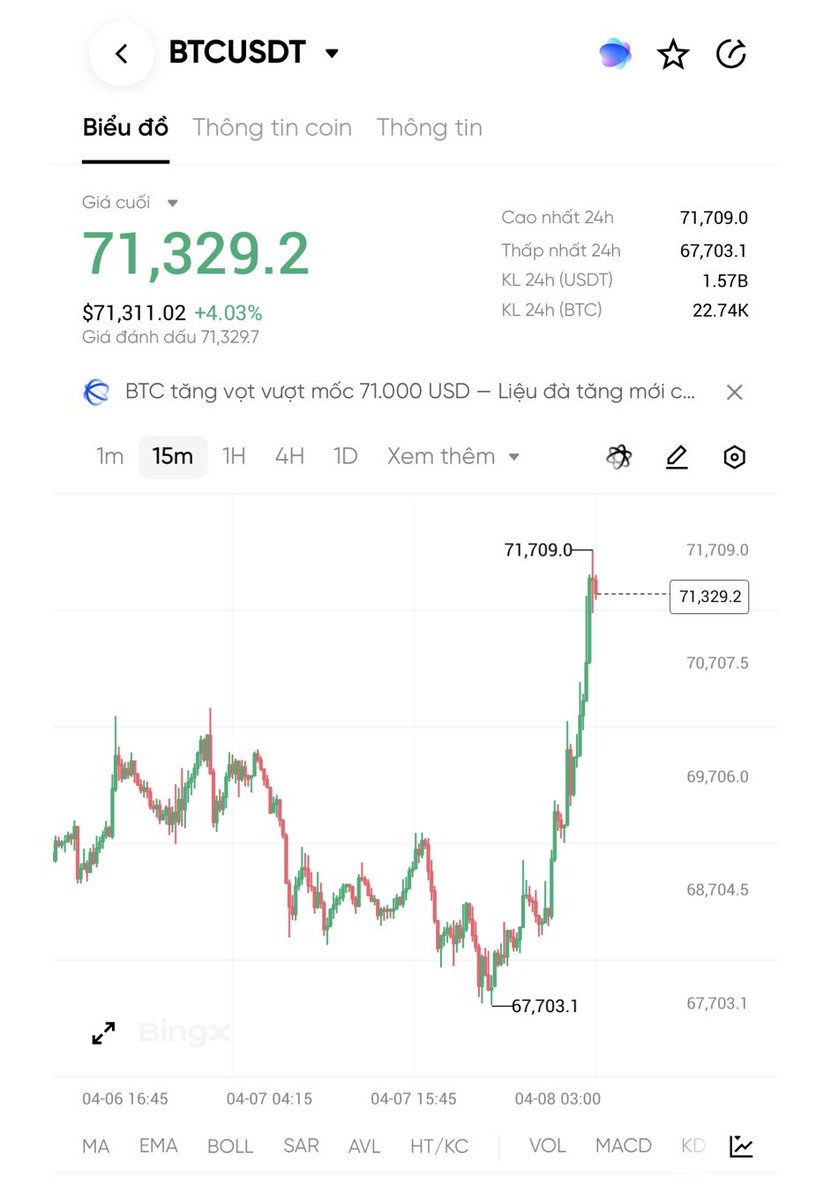Enable the MACD indicator
831x1200 pixels.
click(623, 1146)
